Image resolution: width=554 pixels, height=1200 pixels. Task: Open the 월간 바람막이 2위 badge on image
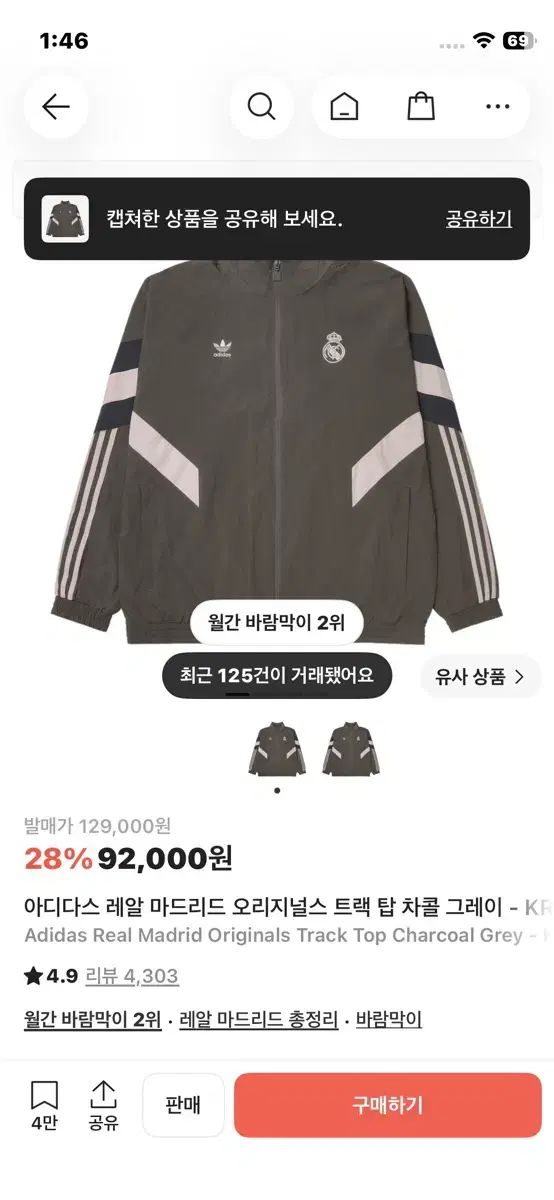tap(276, 623)
